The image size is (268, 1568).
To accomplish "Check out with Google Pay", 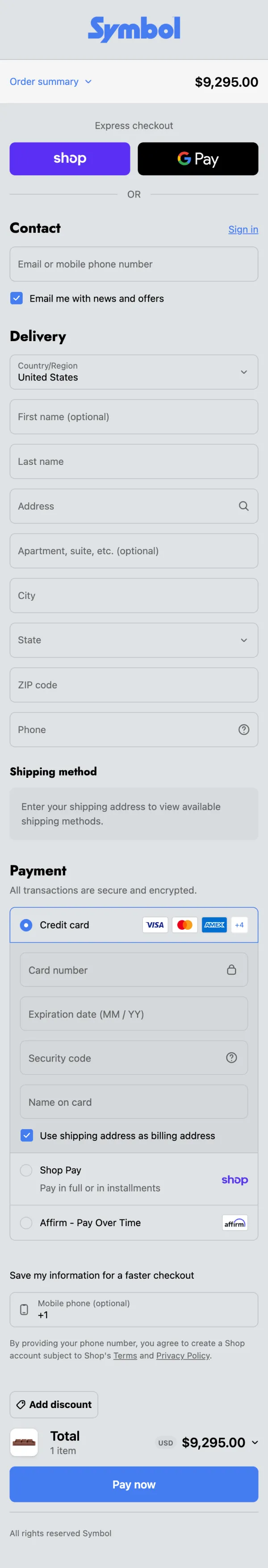I will click(x=198, y=159).
